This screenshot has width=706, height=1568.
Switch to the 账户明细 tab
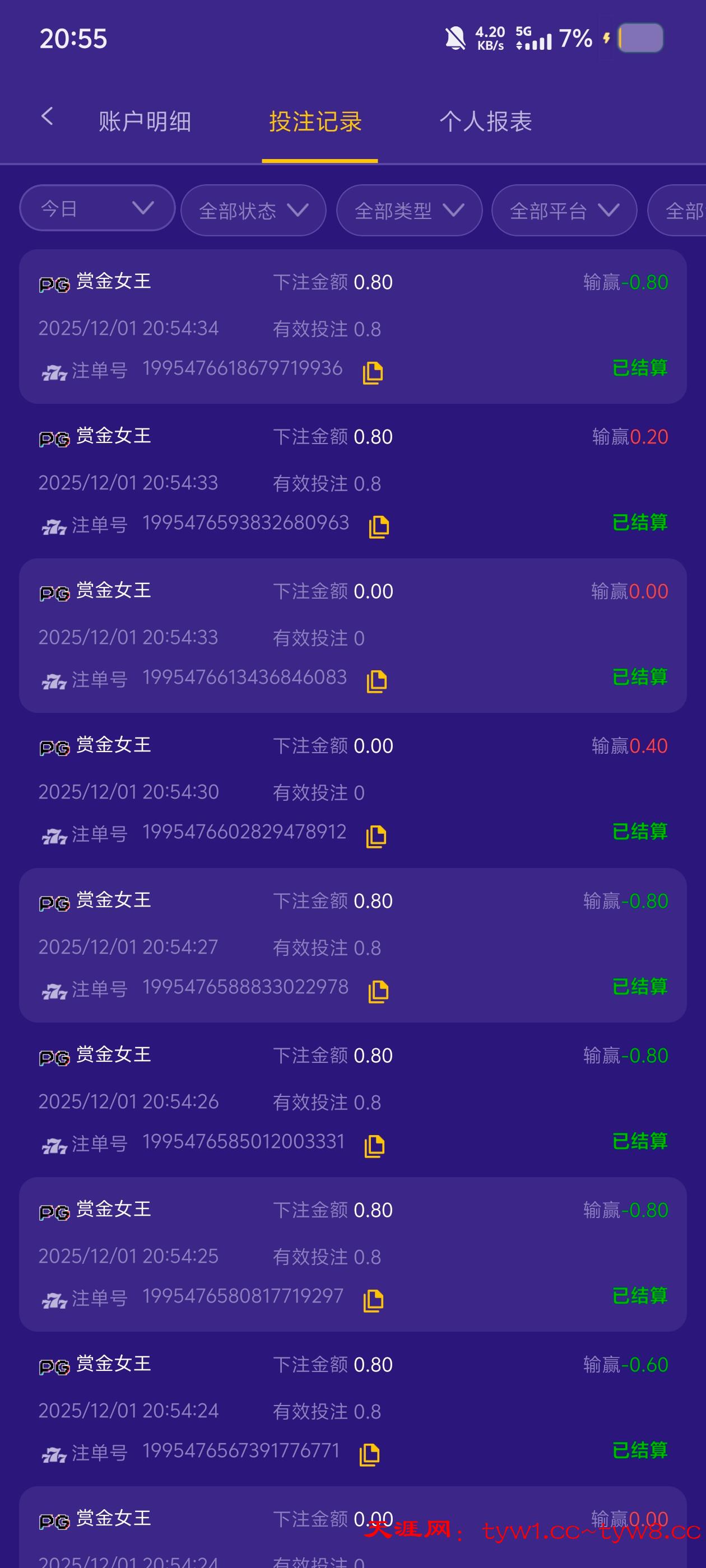click(x=145, y=121)
